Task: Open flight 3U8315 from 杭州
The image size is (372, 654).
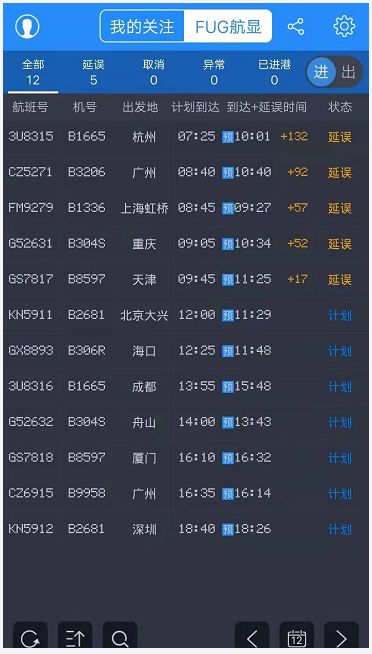Action: [186, 136]
